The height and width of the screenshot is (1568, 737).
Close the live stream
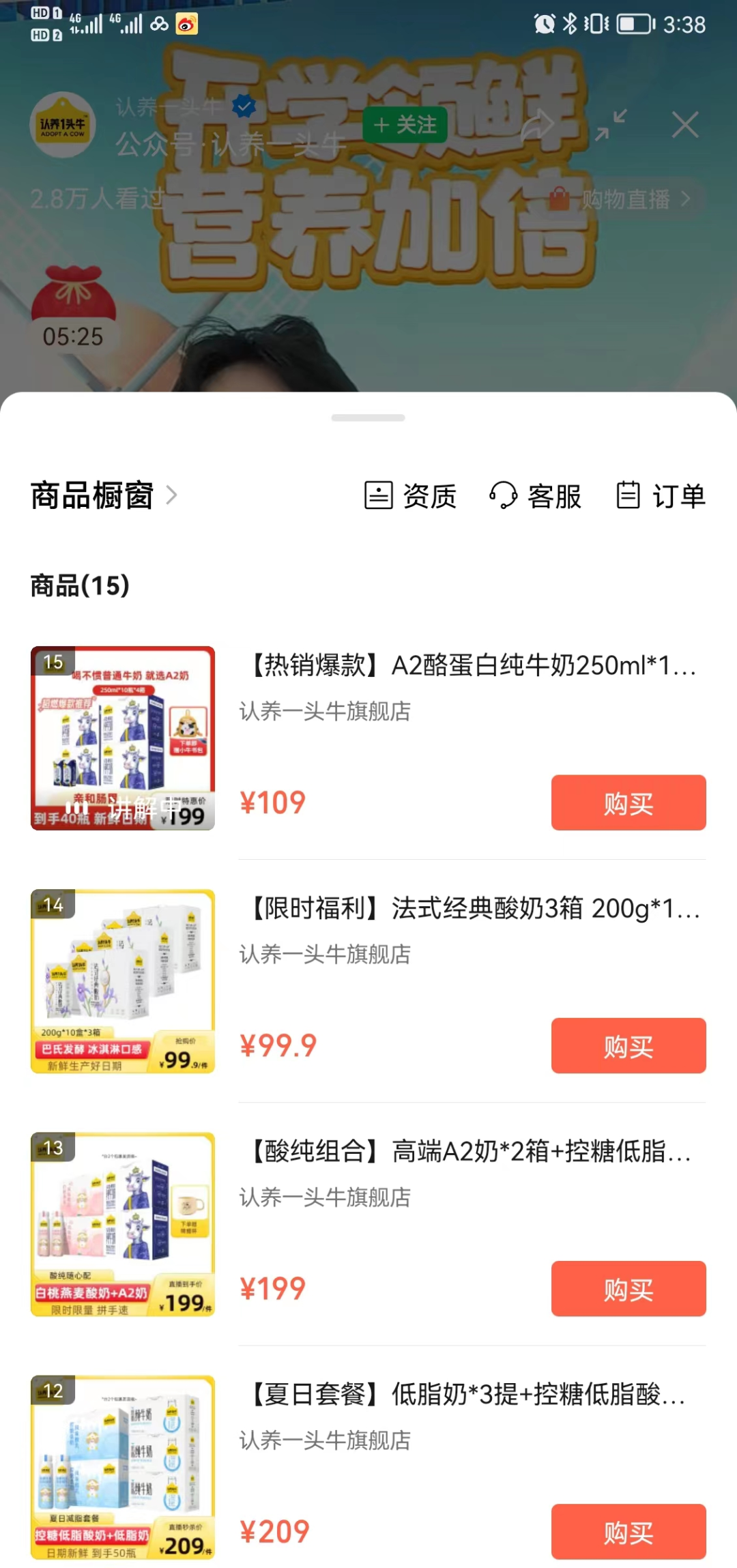tap(684, 125)
